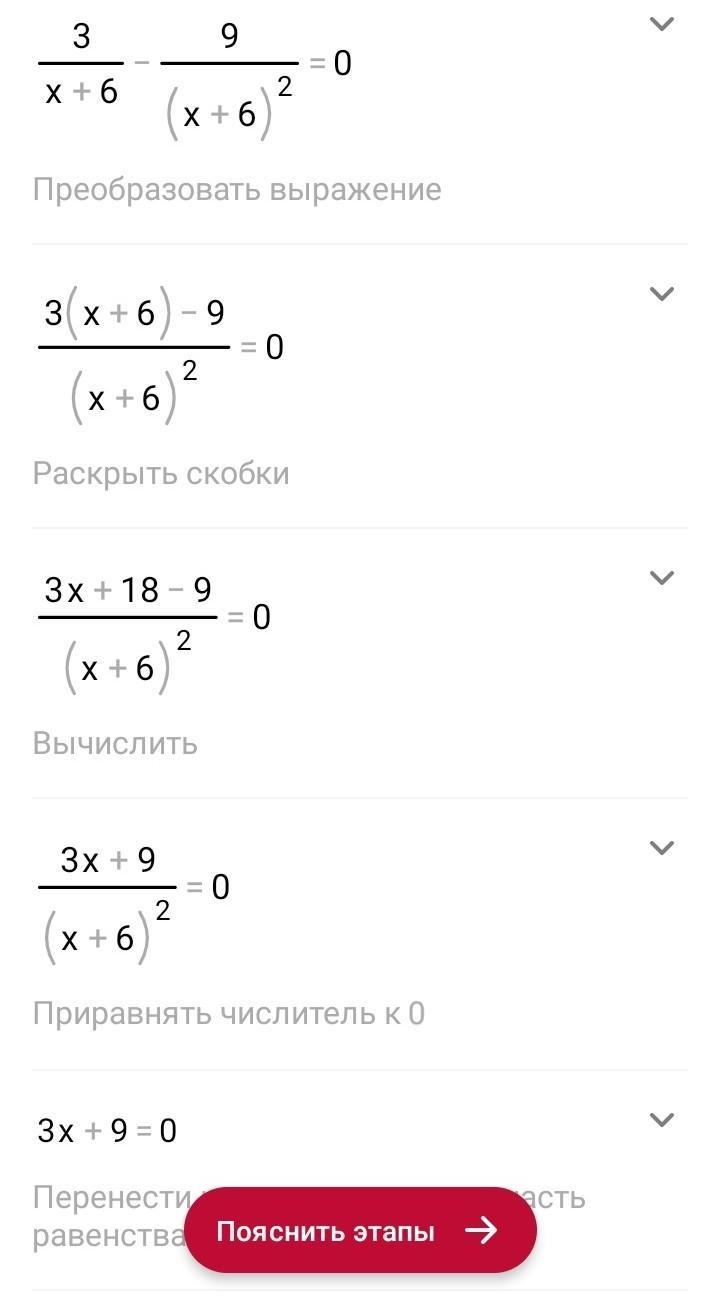The image size is (720, 1302).
Task: Expand the 'Вычислить' step
Action: (x=661, y=577)
